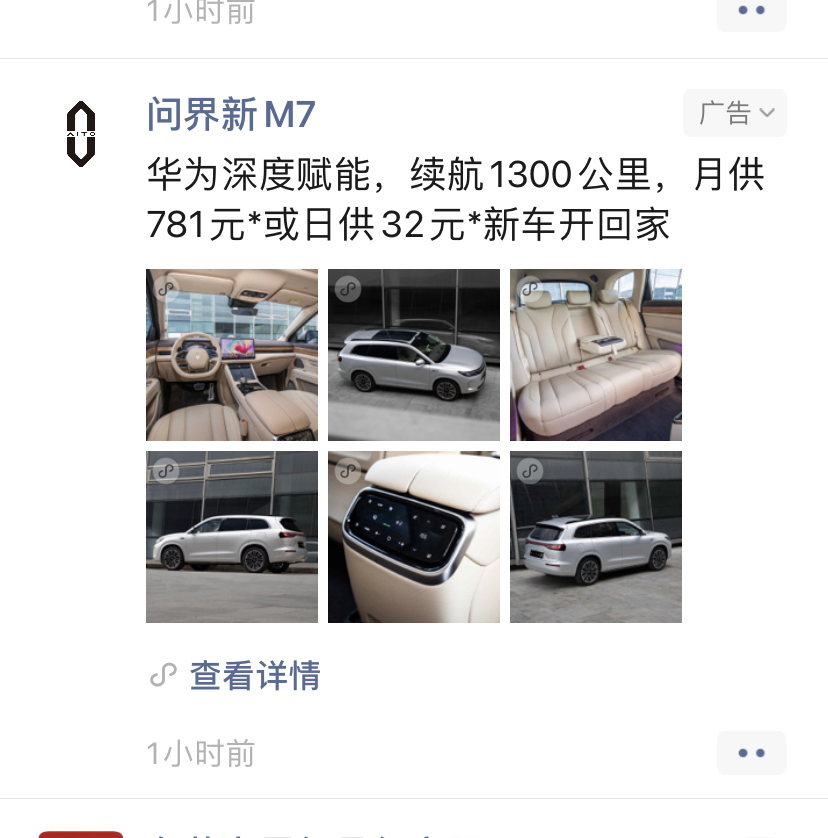Expand the 广告 feedback dropdown
828x838 pixels.
pos(734,113)
